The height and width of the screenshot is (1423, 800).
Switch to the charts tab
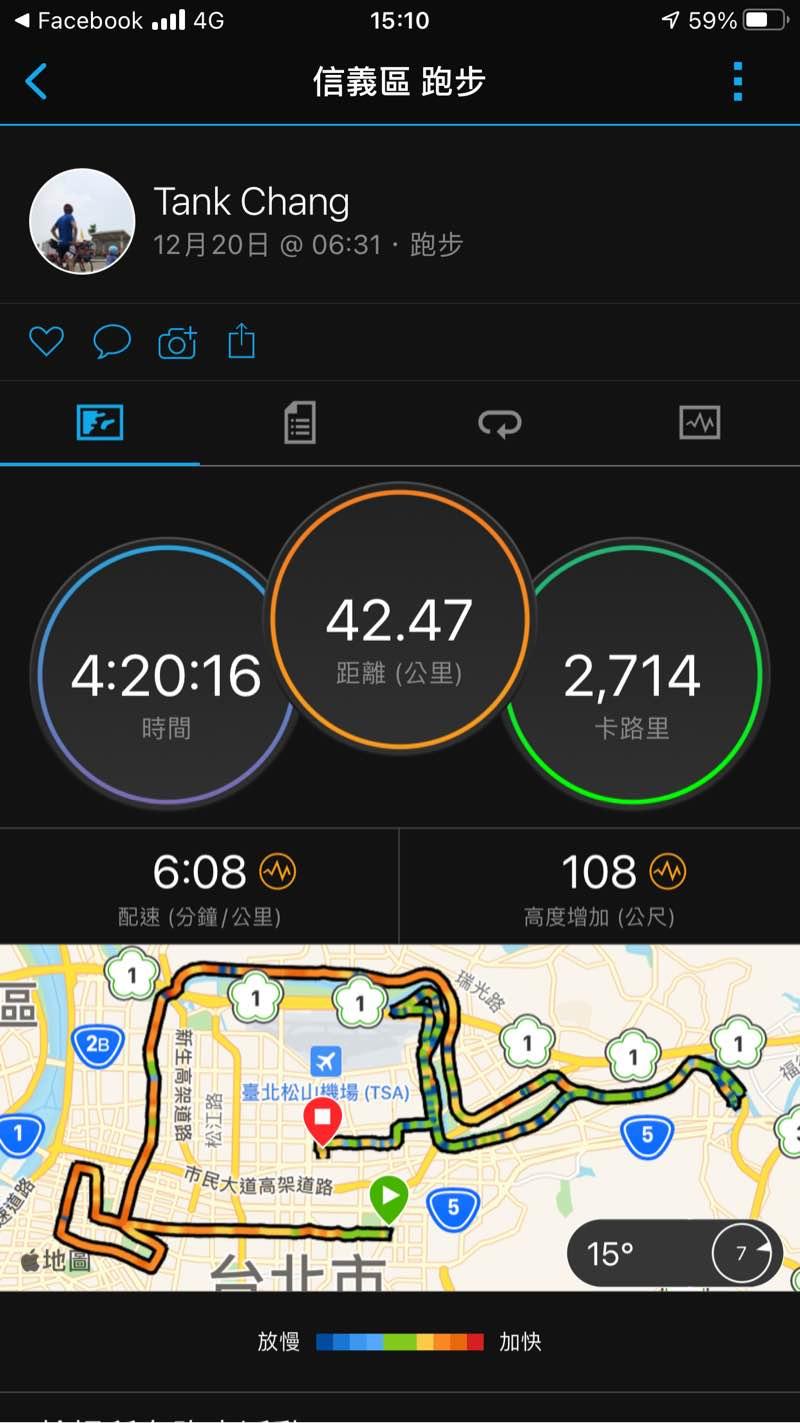point(699,423)
